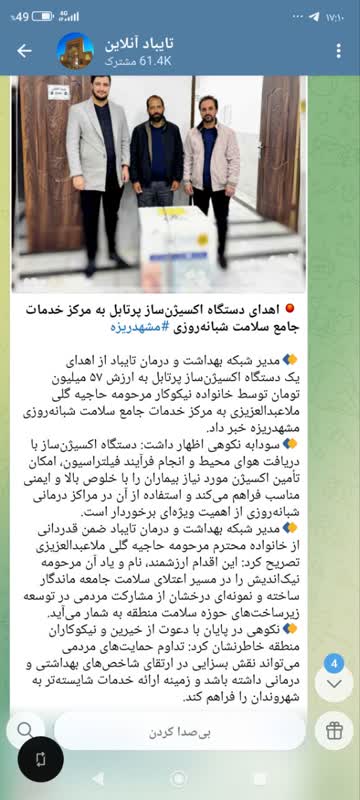Screen dimensions: 360x800
Task: Open تایباد آنلاین channel info
Action: [138, 51]
